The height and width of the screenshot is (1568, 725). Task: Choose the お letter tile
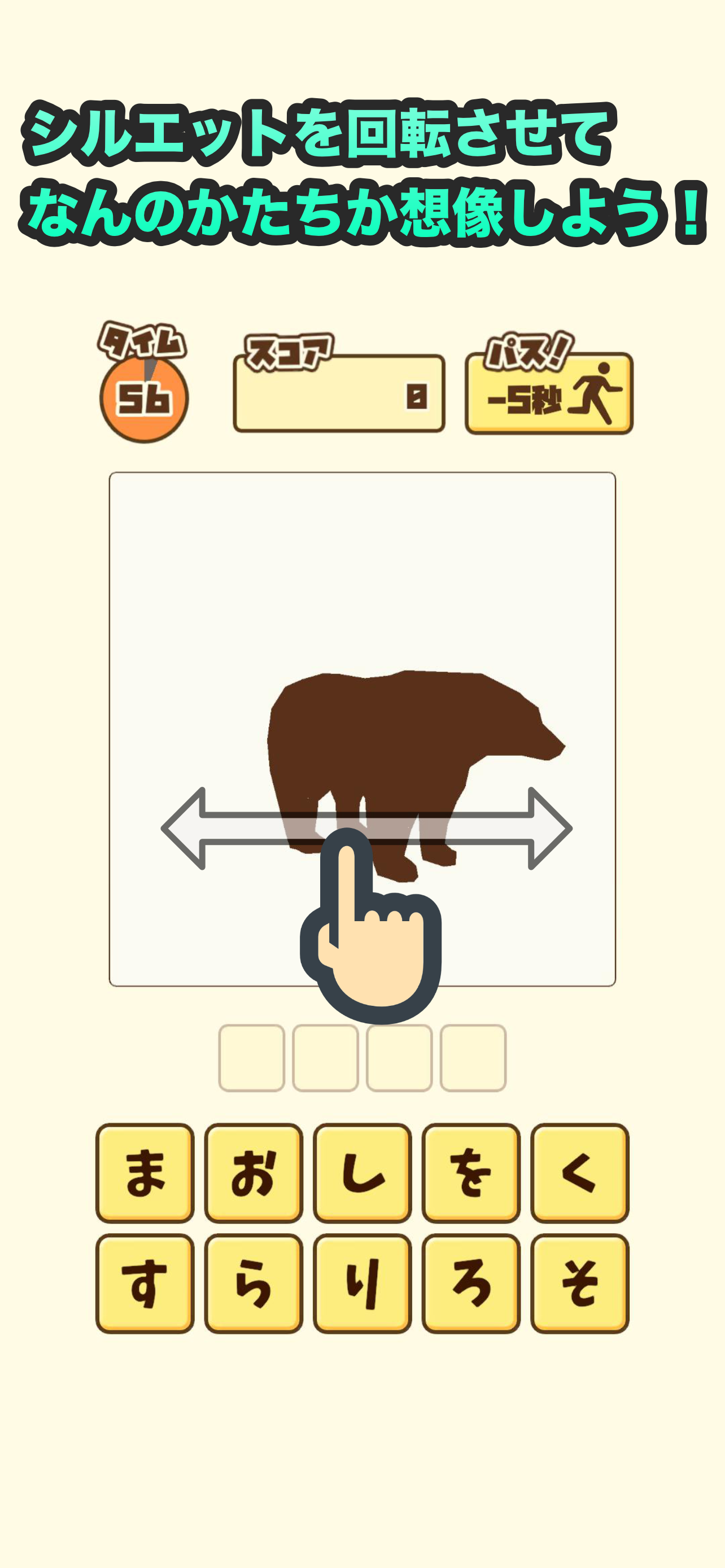253,1172
